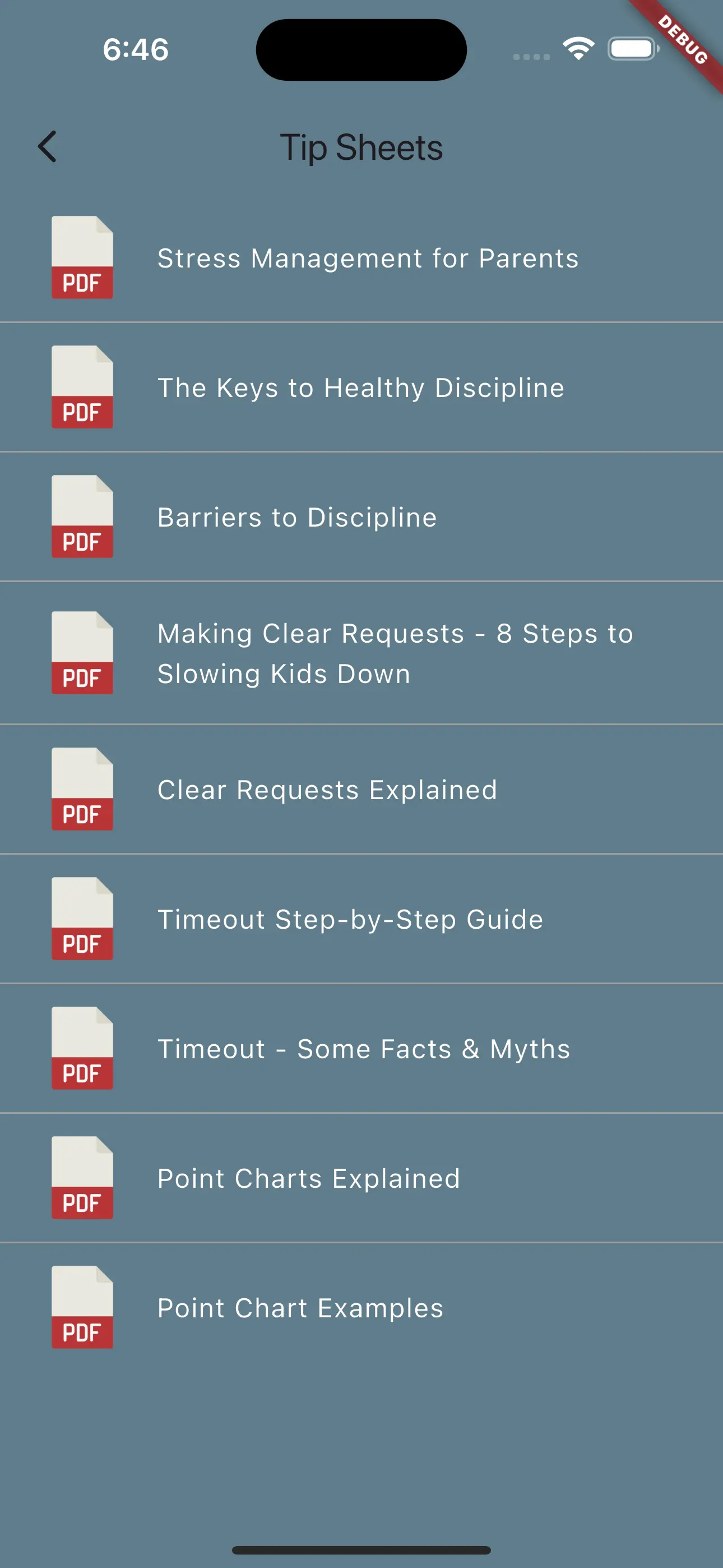Open The Keys to Healthy Discipline
Viewport: 723px width, 1568px height.
360,388
